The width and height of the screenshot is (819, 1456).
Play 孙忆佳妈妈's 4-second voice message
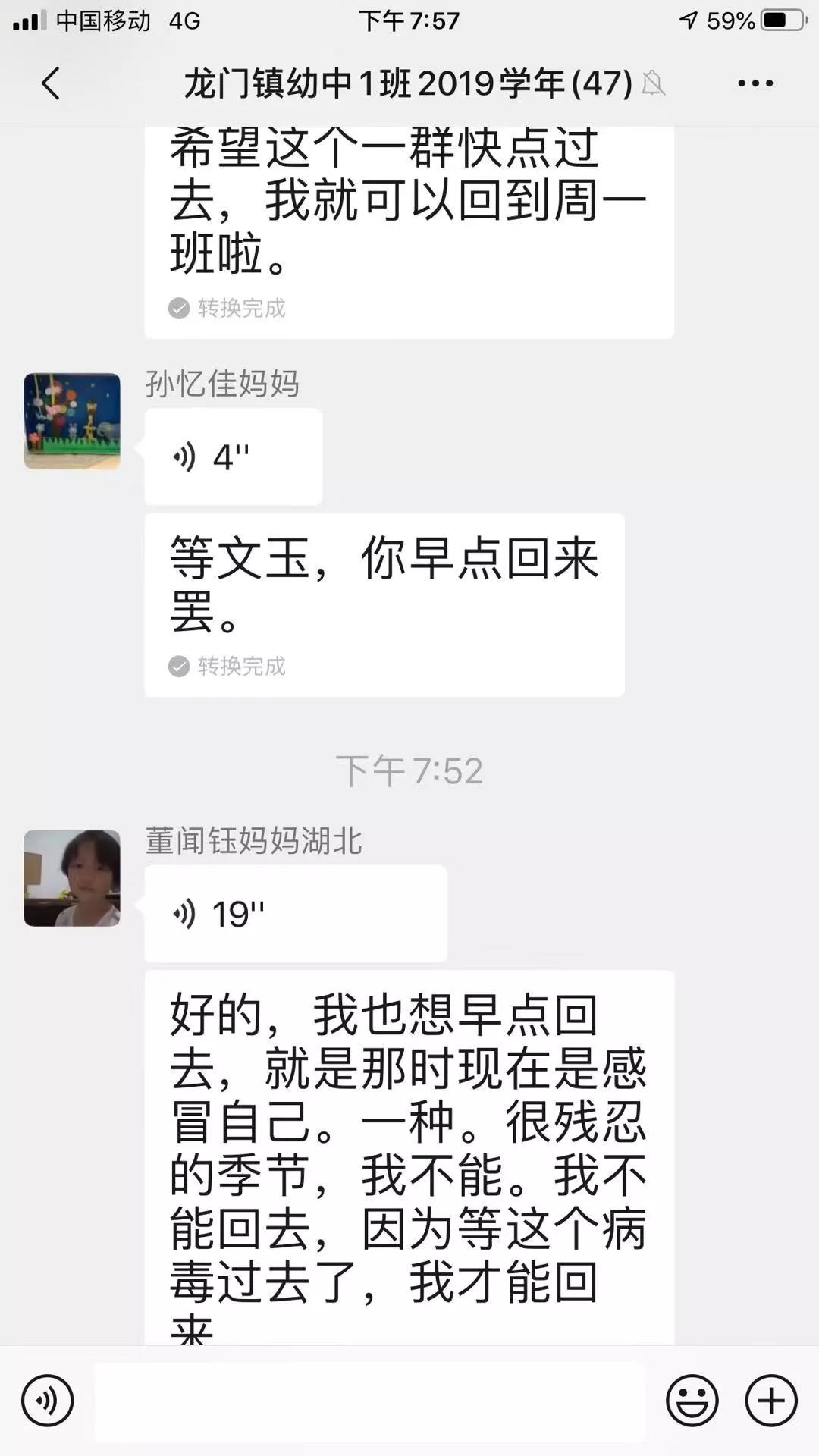tap(234, 457)
